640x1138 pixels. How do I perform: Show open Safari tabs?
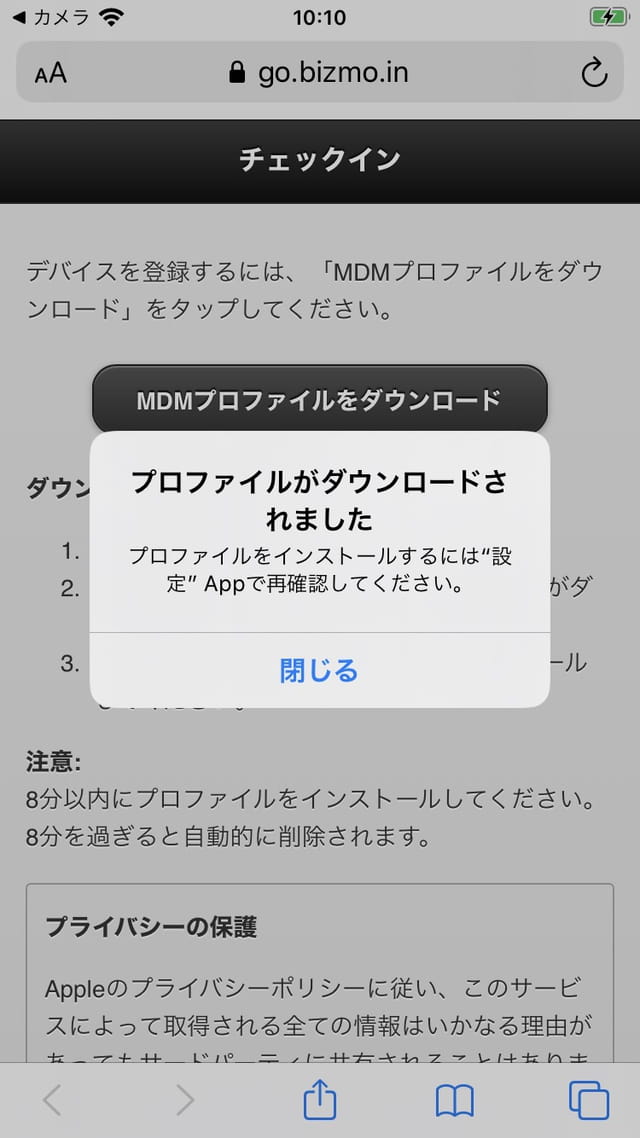click(x=588, y=1101)
